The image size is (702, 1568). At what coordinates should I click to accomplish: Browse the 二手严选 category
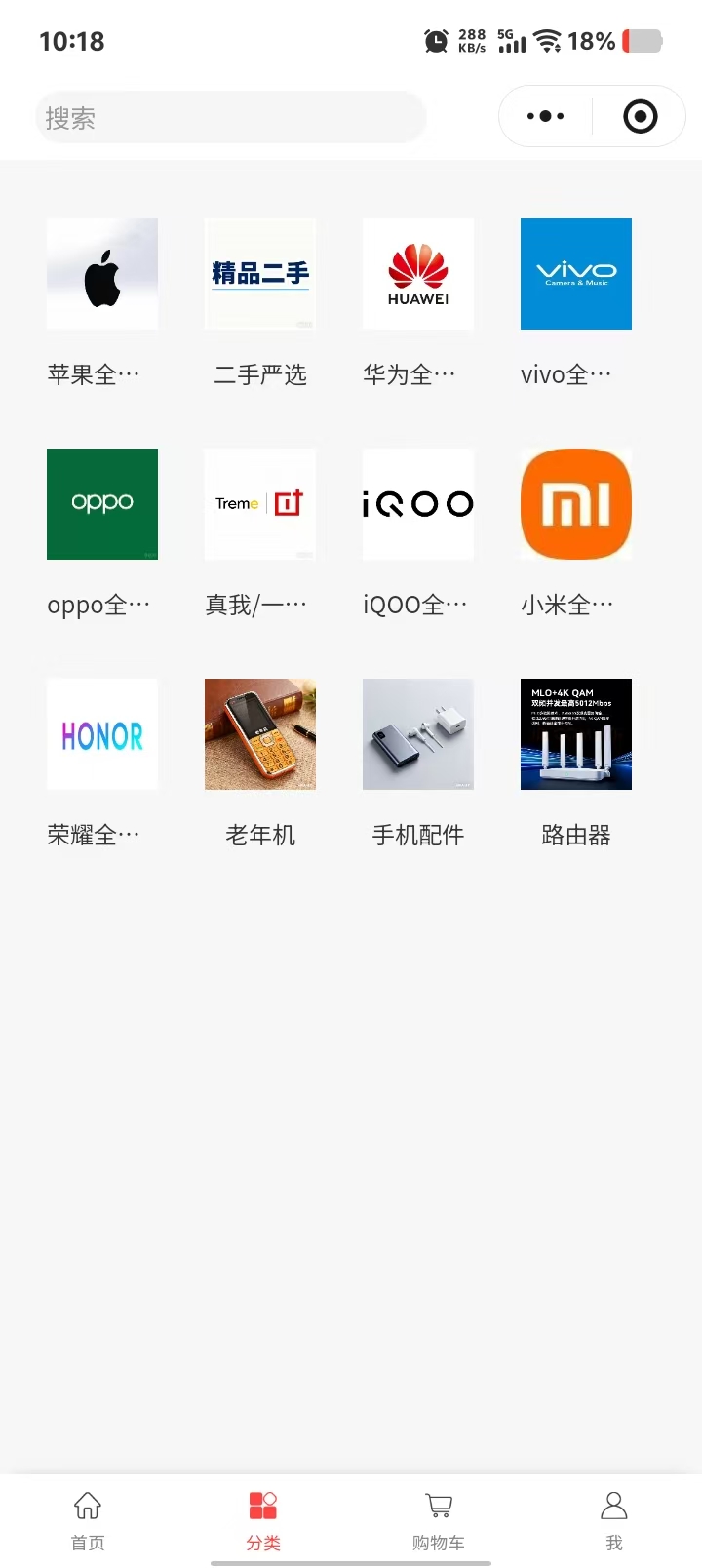260,274
